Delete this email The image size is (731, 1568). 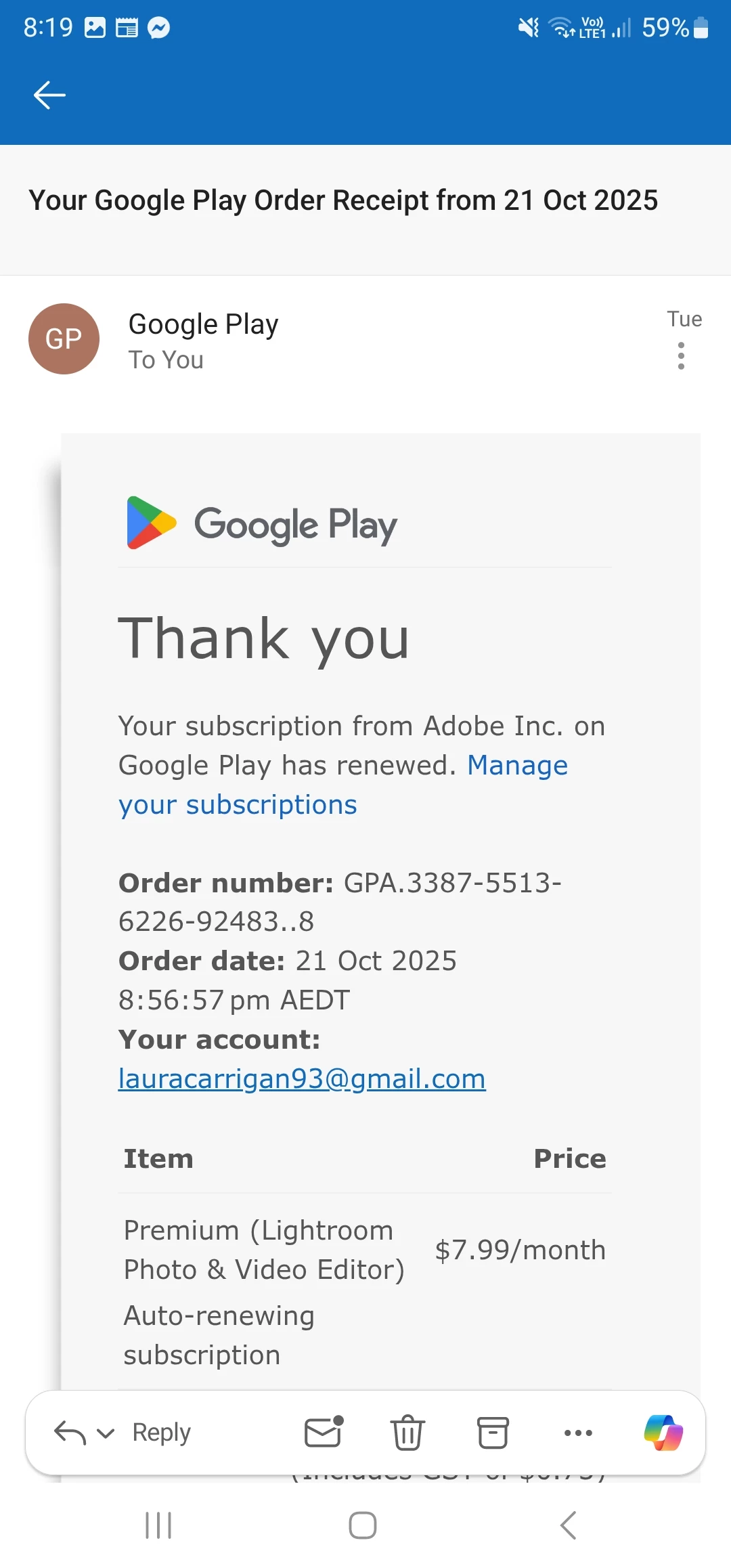pos(407,1433)
